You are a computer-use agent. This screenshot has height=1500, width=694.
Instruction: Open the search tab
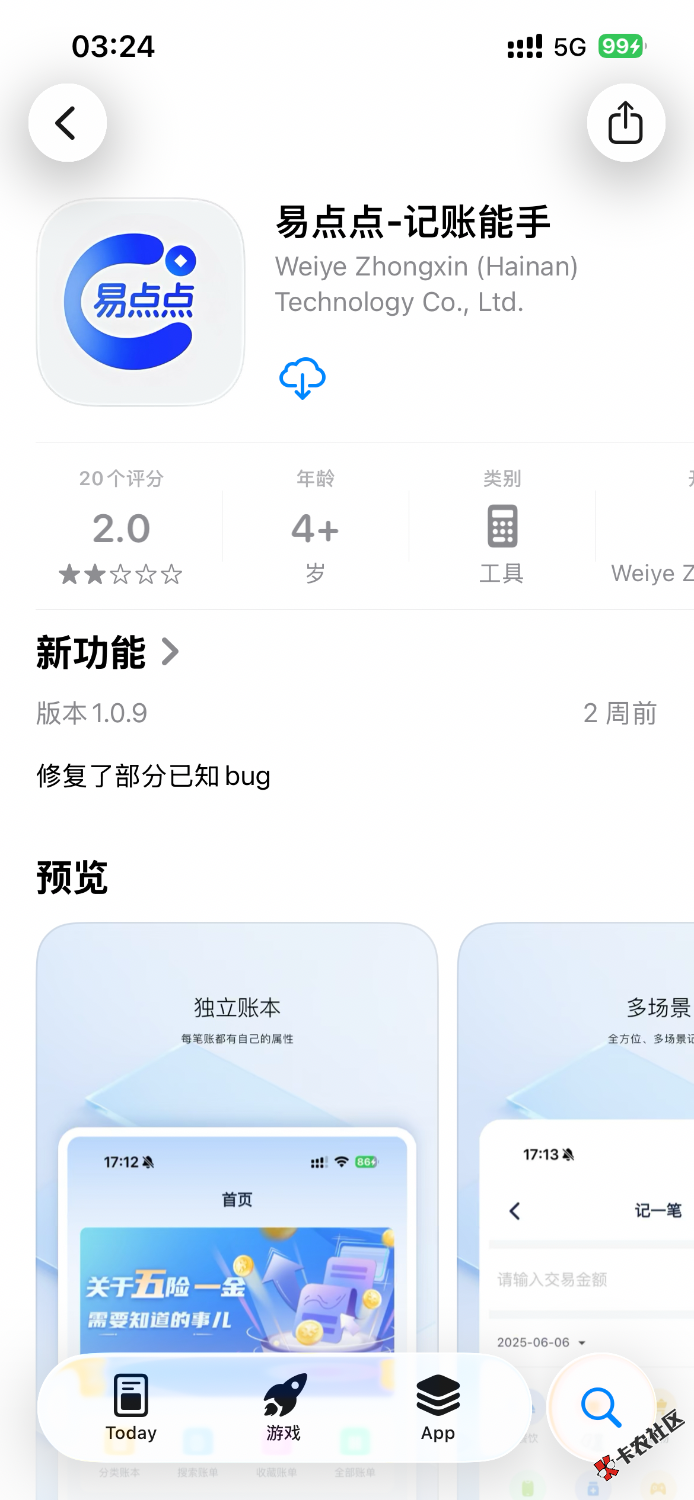click(600, 1408)
